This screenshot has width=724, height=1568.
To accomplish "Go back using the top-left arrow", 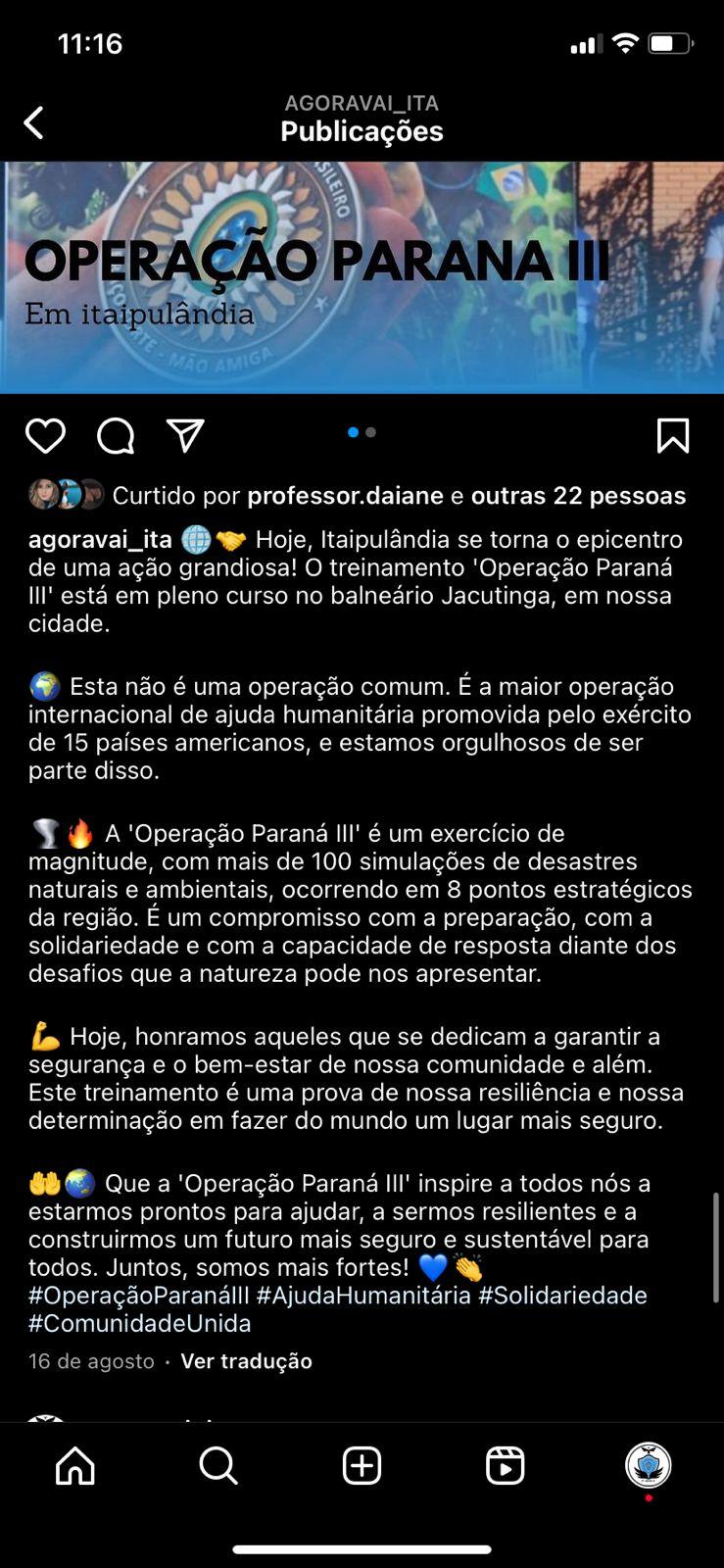I will pos(34,123).
